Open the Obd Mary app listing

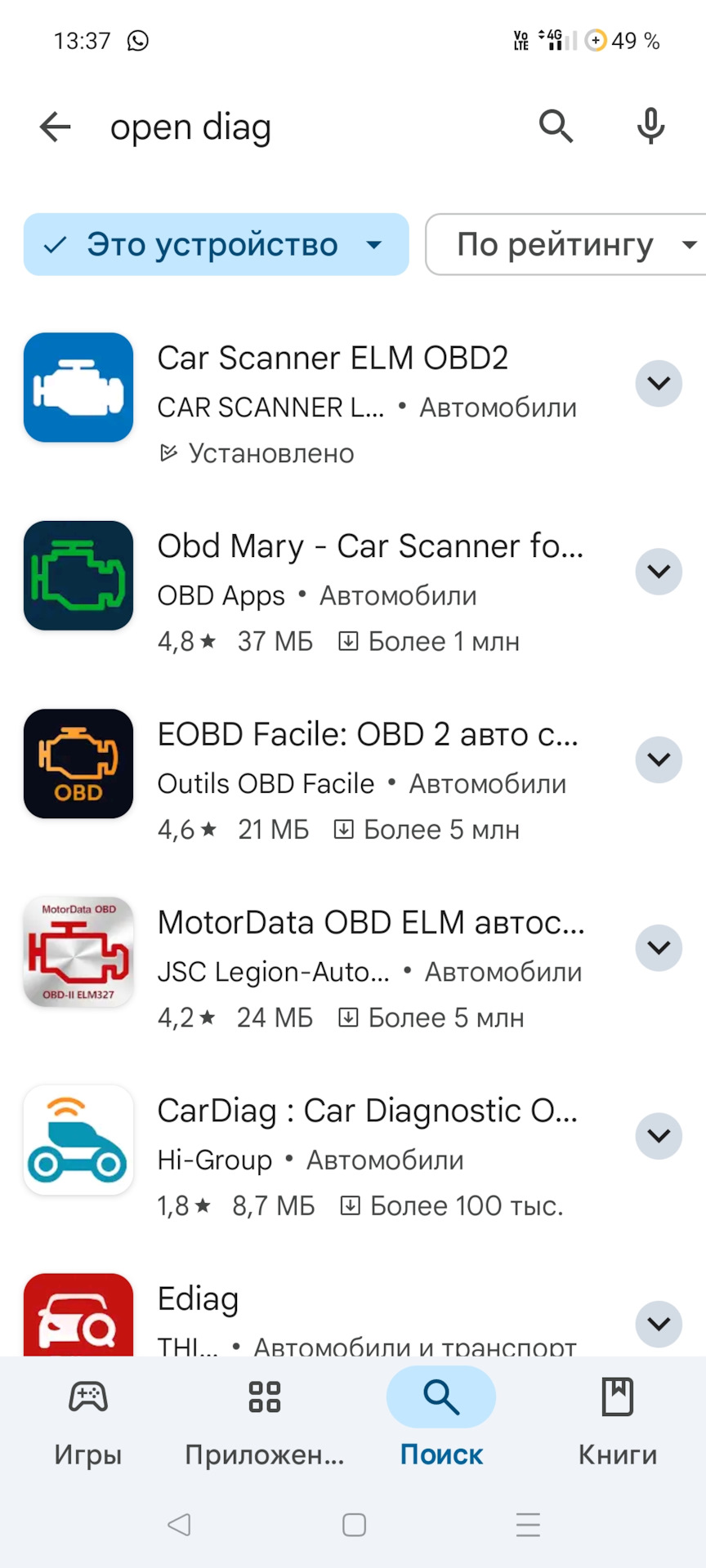tap(369, 546)
